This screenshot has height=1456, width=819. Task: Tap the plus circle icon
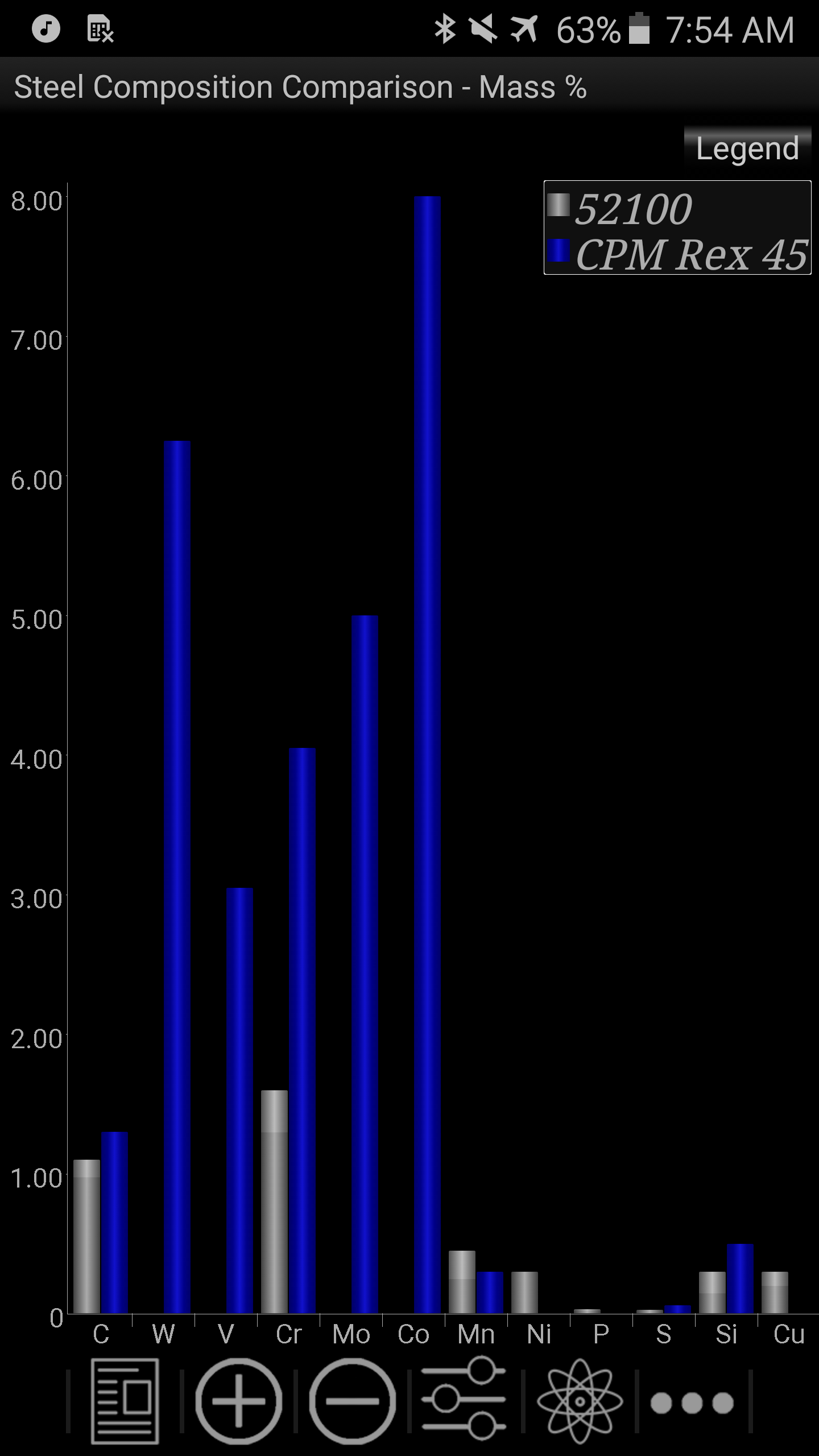click(x=239, y=1401)
